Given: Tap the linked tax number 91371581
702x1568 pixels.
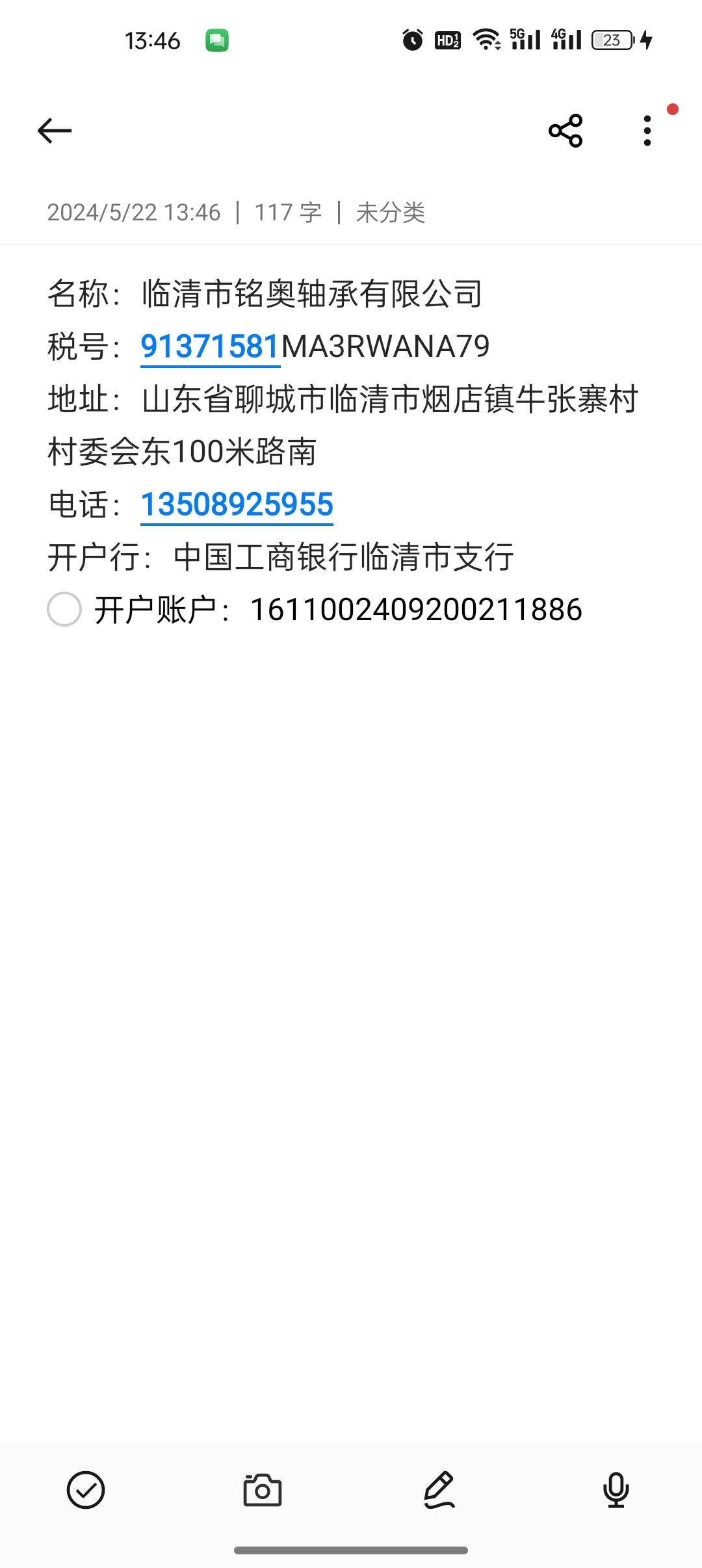Looking at the screenshot, I should 210,346.
